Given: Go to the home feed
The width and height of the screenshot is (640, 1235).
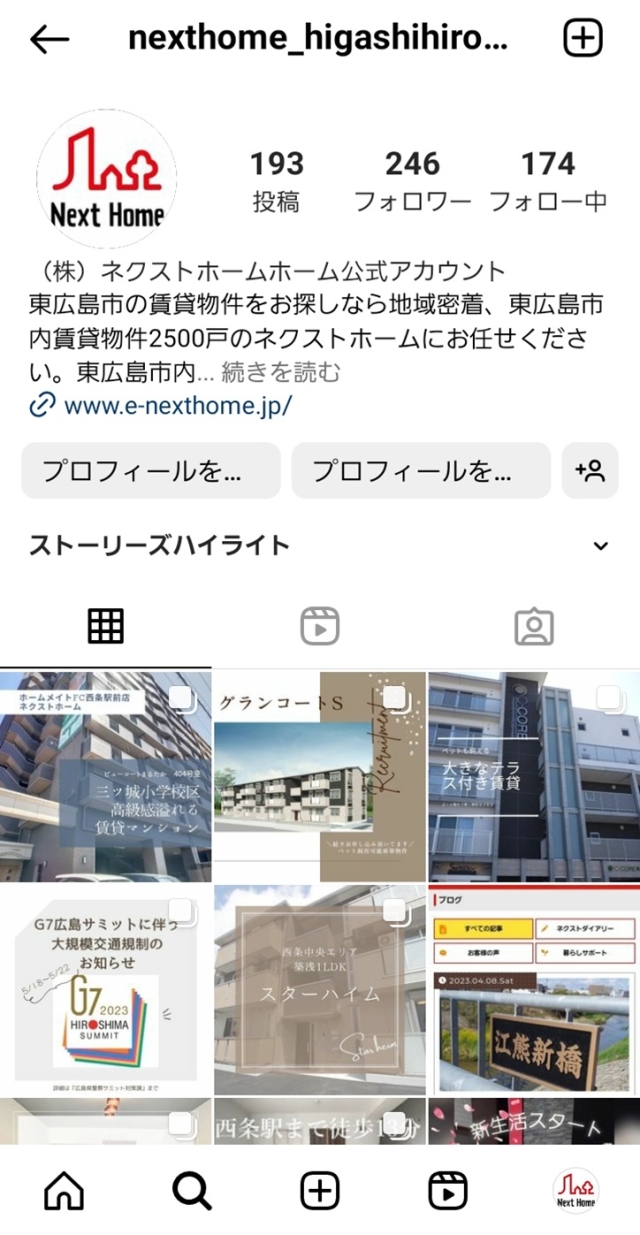Looking at the screenshot, I should pyautogui.click(x=64, y=1190).
